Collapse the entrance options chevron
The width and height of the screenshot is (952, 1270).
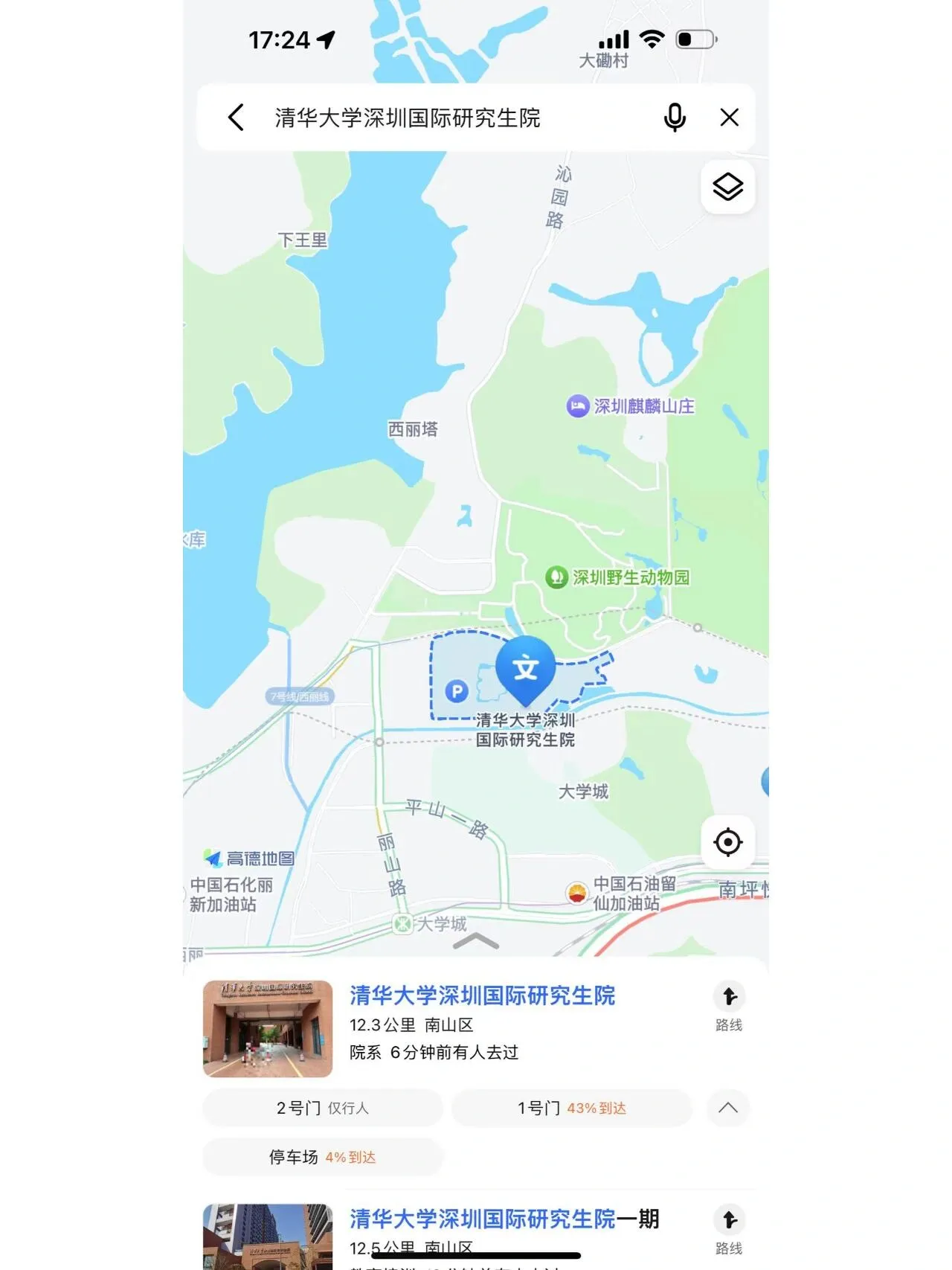click(728, 1108)
